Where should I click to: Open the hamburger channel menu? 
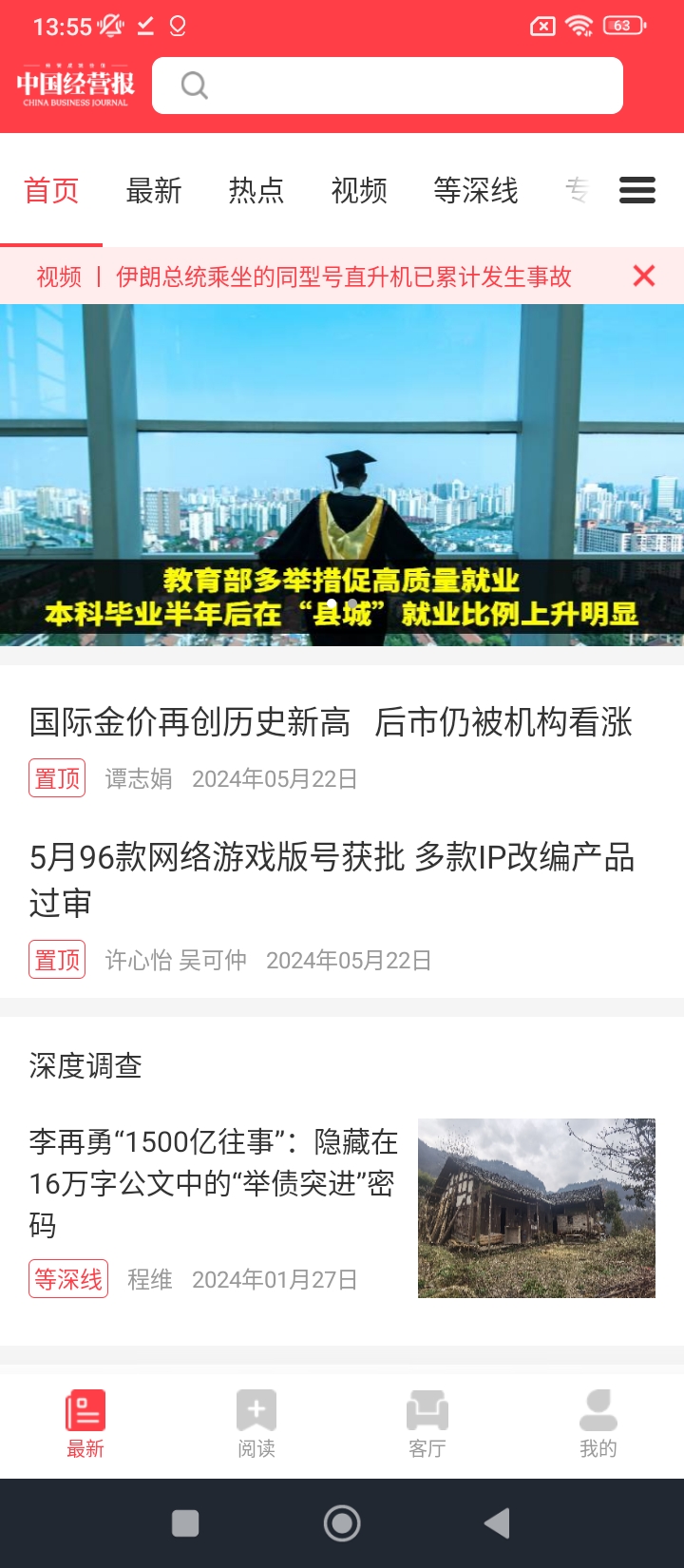pos(636,190)
